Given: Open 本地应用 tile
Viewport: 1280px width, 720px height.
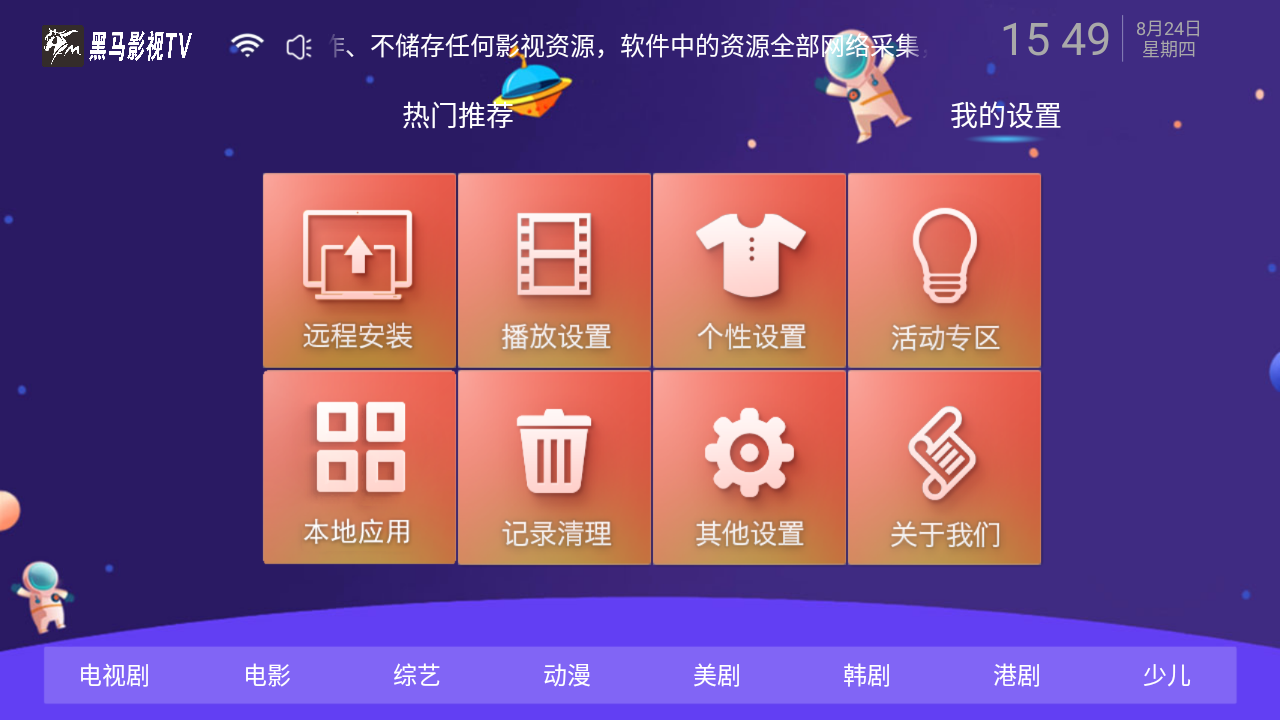Looking at the screenshot, I should pos(359,467).
